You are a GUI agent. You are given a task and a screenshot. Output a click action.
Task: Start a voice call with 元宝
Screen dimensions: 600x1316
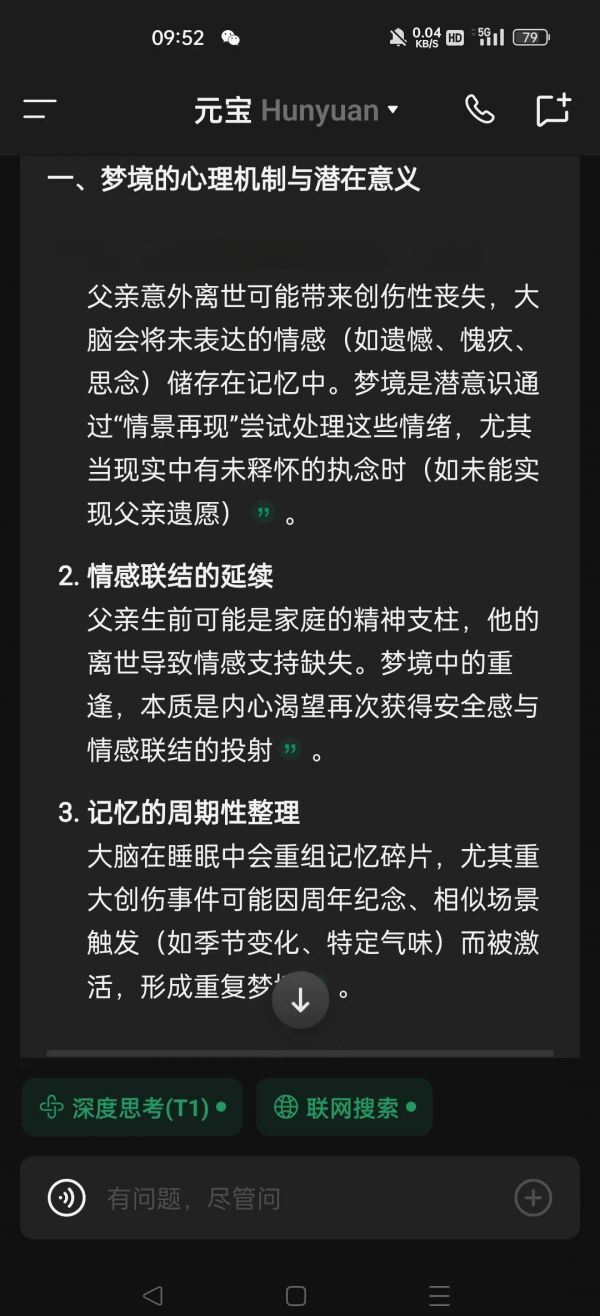point(480,110)
